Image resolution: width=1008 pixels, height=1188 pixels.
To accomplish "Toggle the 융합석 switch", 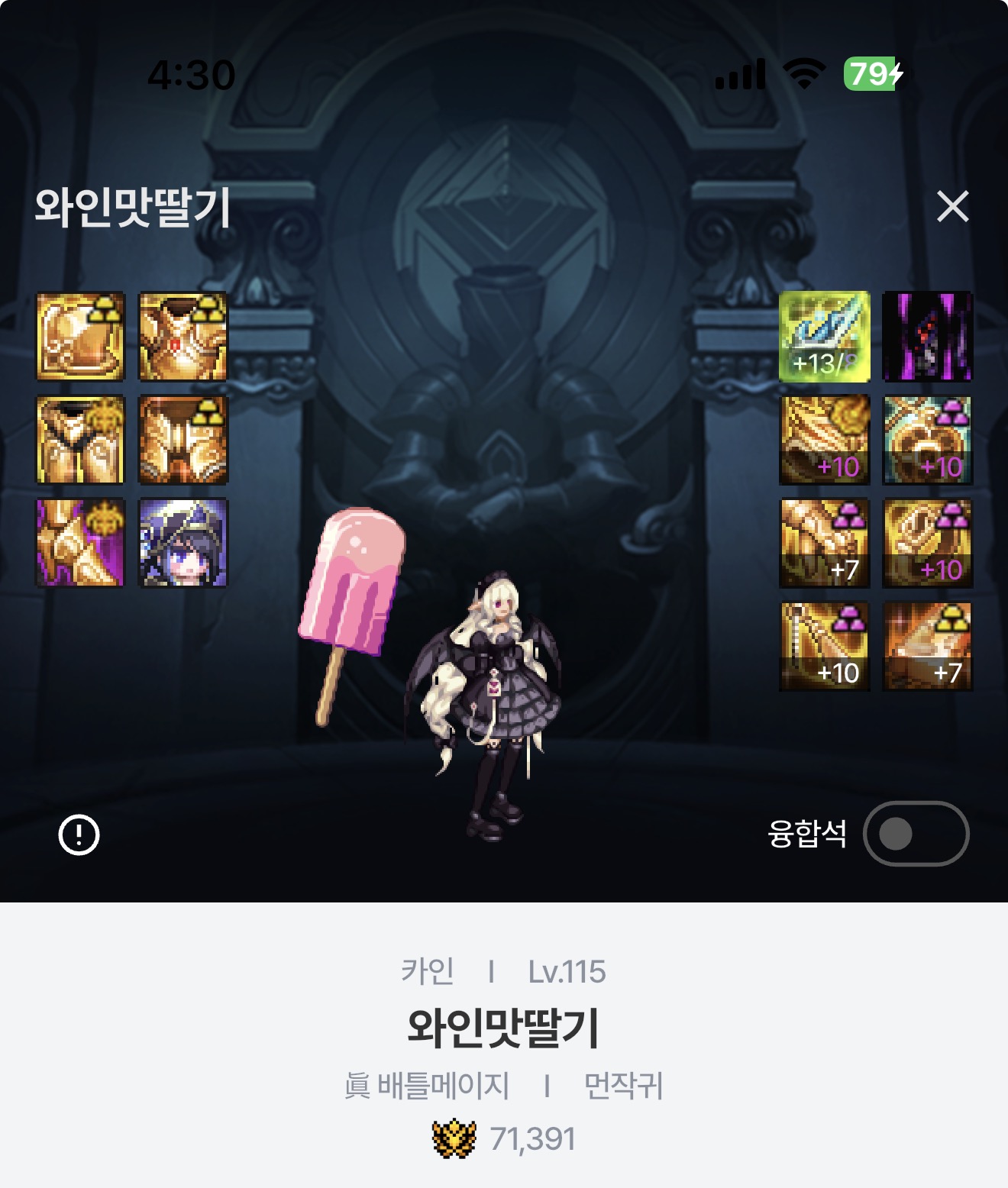I will 916,834.
